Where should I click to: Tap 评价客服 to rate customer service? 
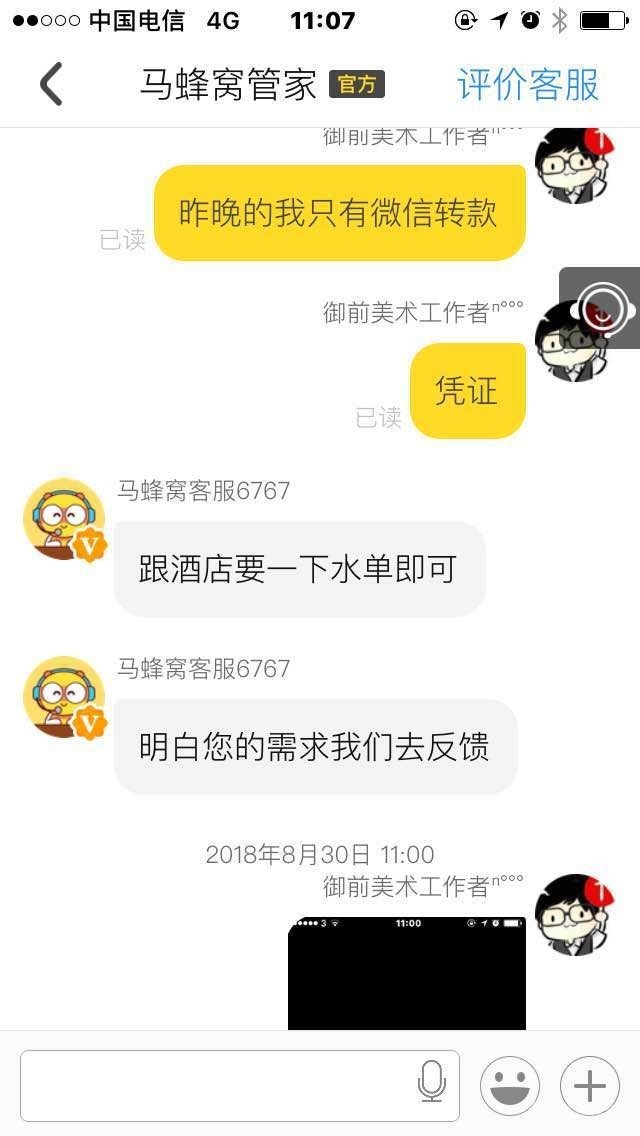528,85
